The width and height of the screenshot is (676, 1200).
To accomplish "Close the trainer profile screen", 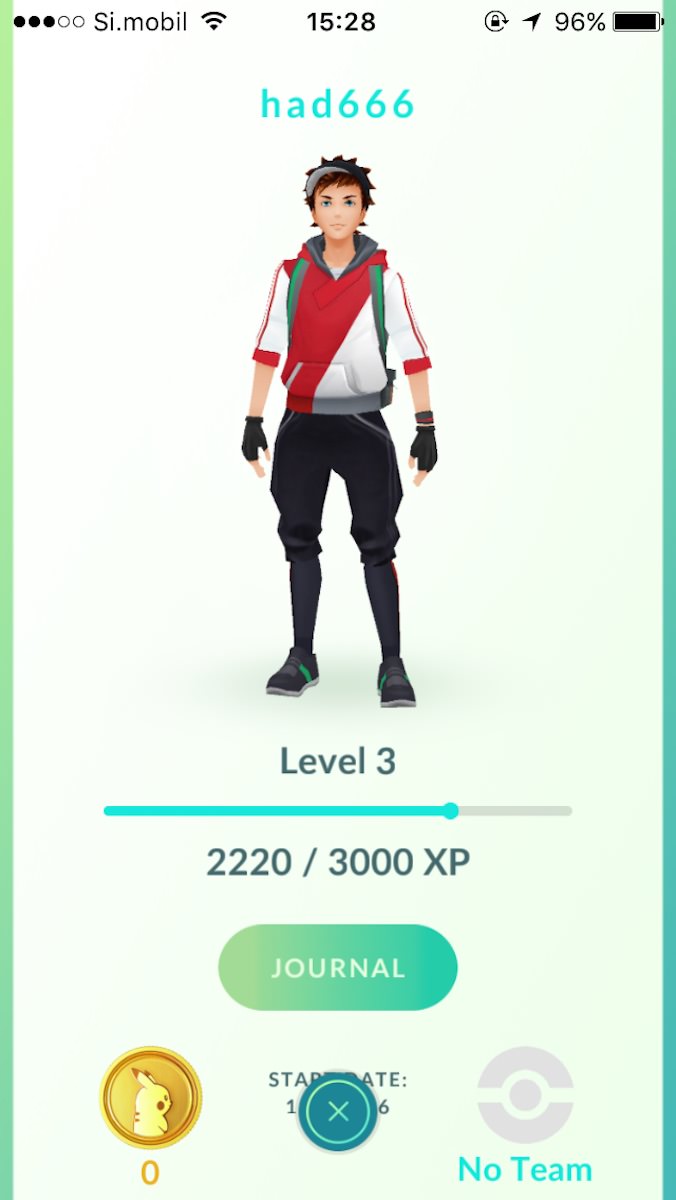I will click(338, 1111).
